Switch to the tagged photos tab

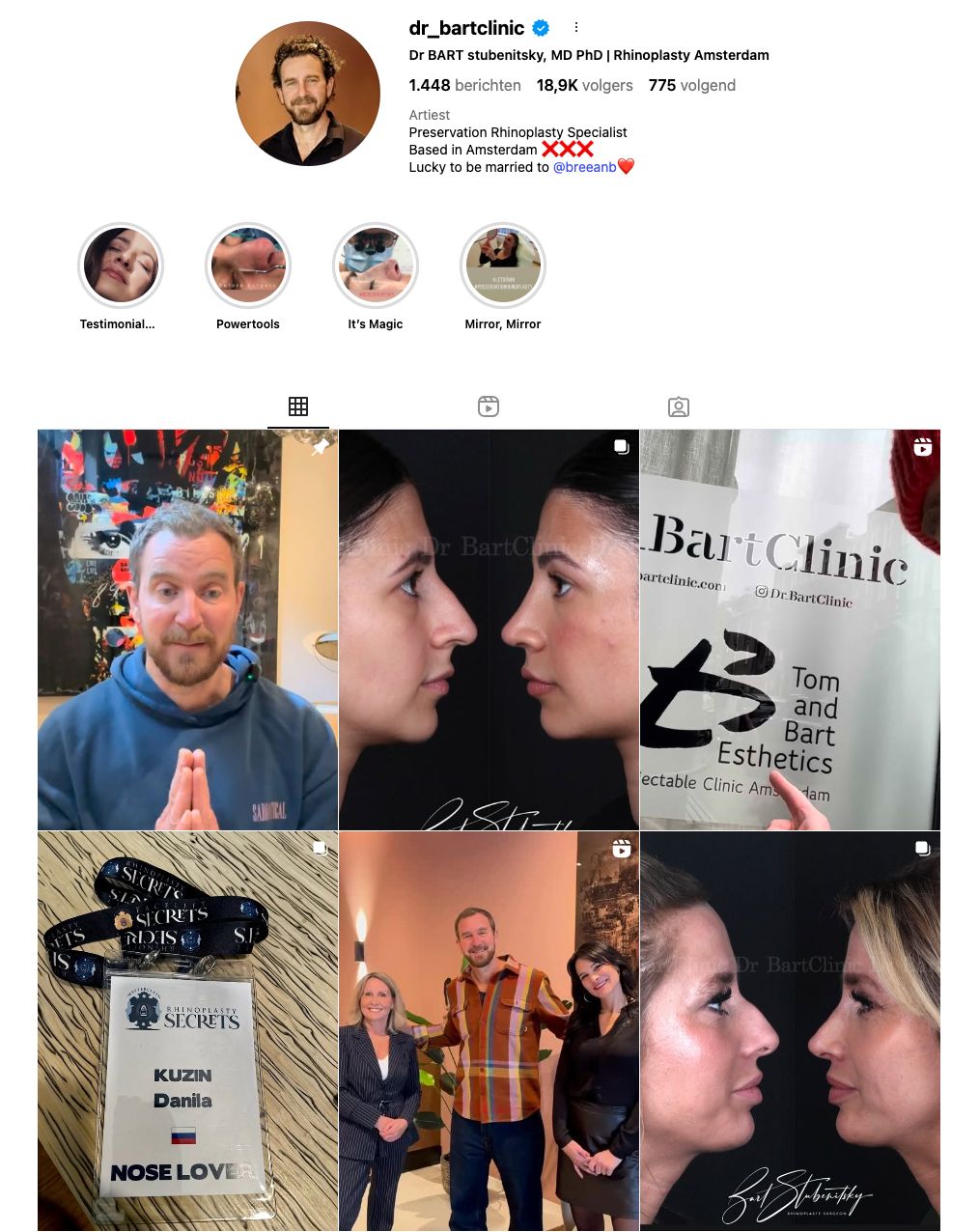pyautogui.click(x=679, y=406)
